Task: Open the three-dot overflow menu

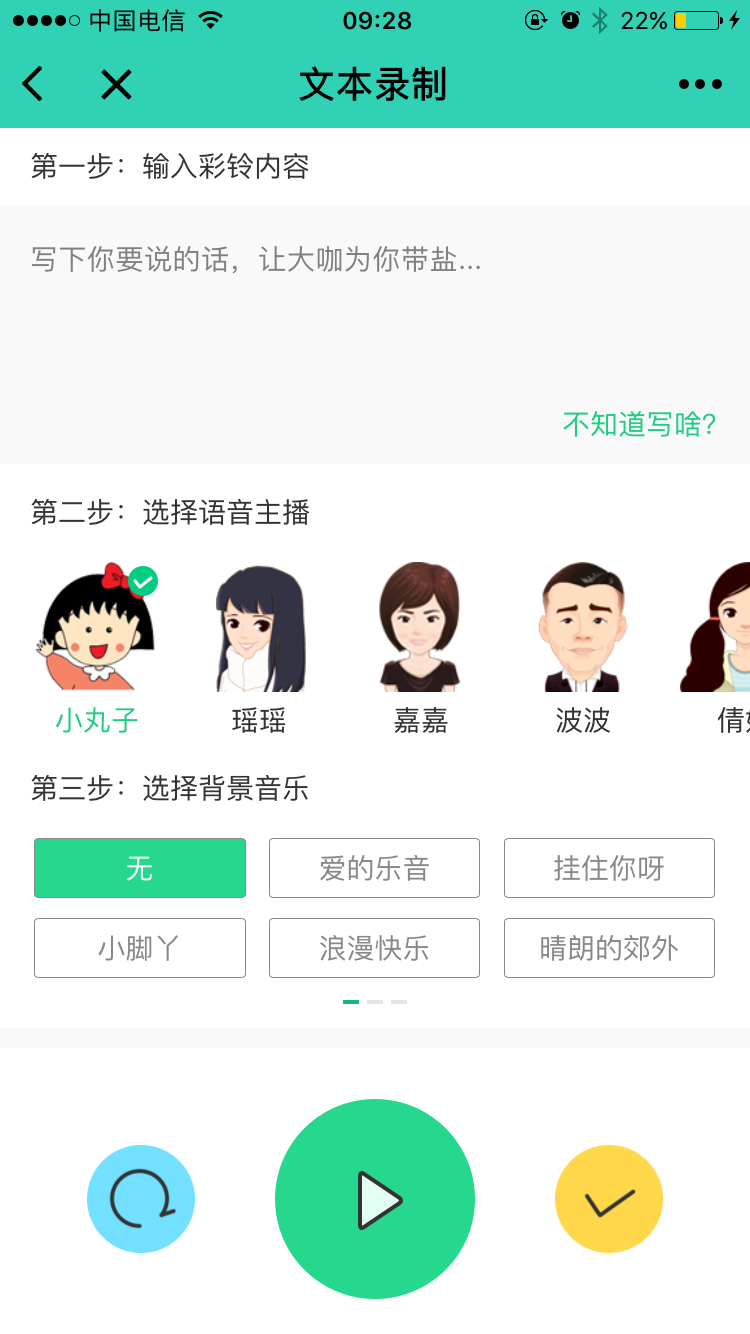Action: click(700, 84)
